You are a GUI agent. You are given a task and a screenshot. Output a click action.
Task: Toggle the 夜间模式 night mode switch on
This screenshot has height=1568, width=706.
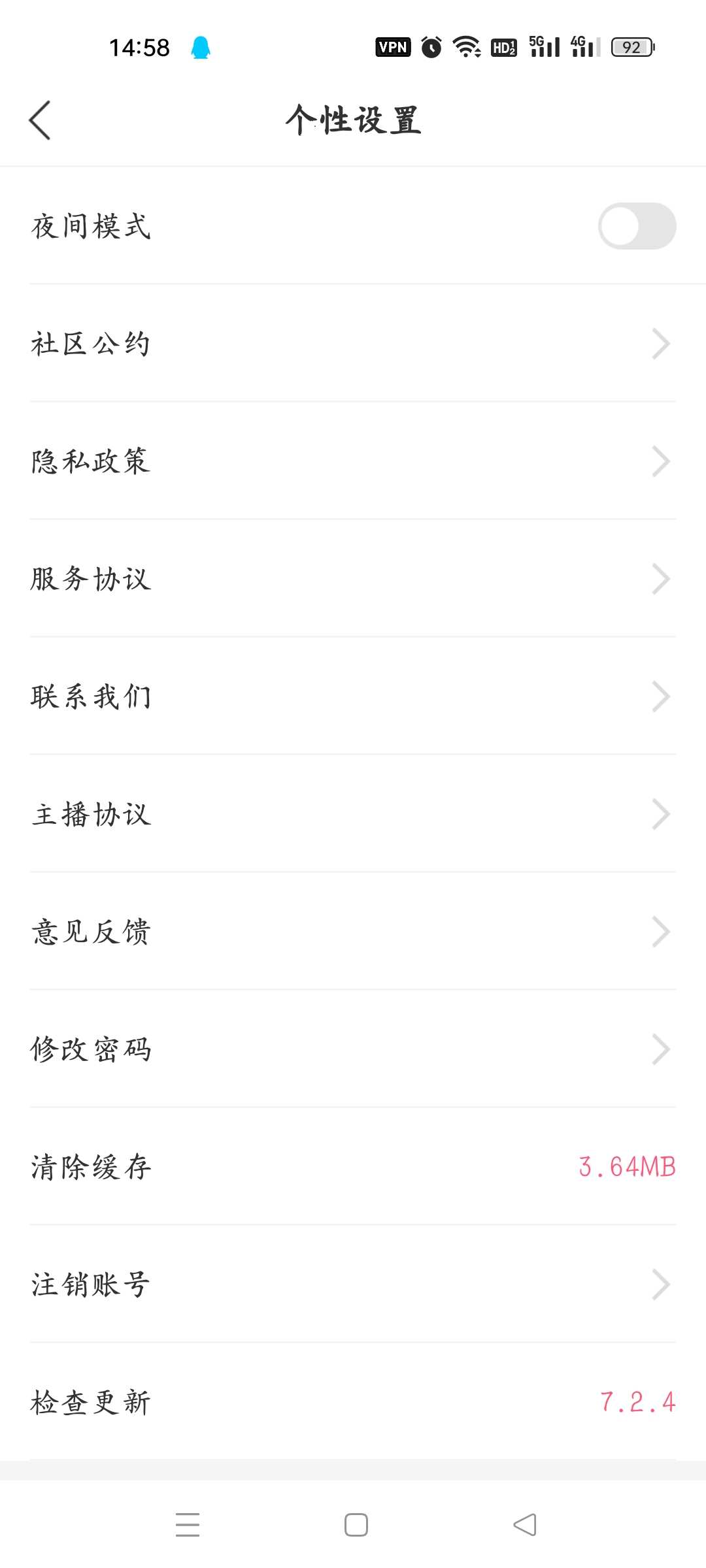637,226
